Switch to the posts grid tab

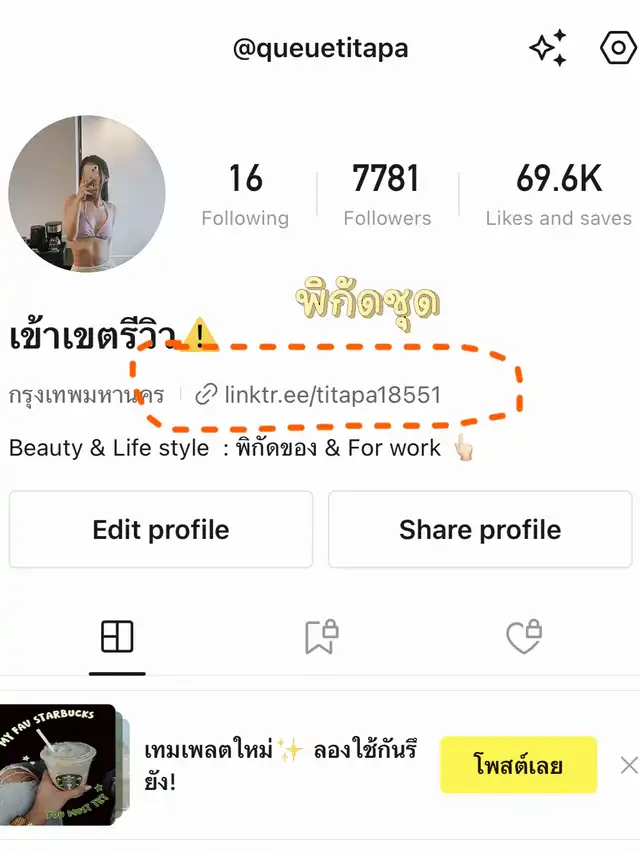(117, 637)
